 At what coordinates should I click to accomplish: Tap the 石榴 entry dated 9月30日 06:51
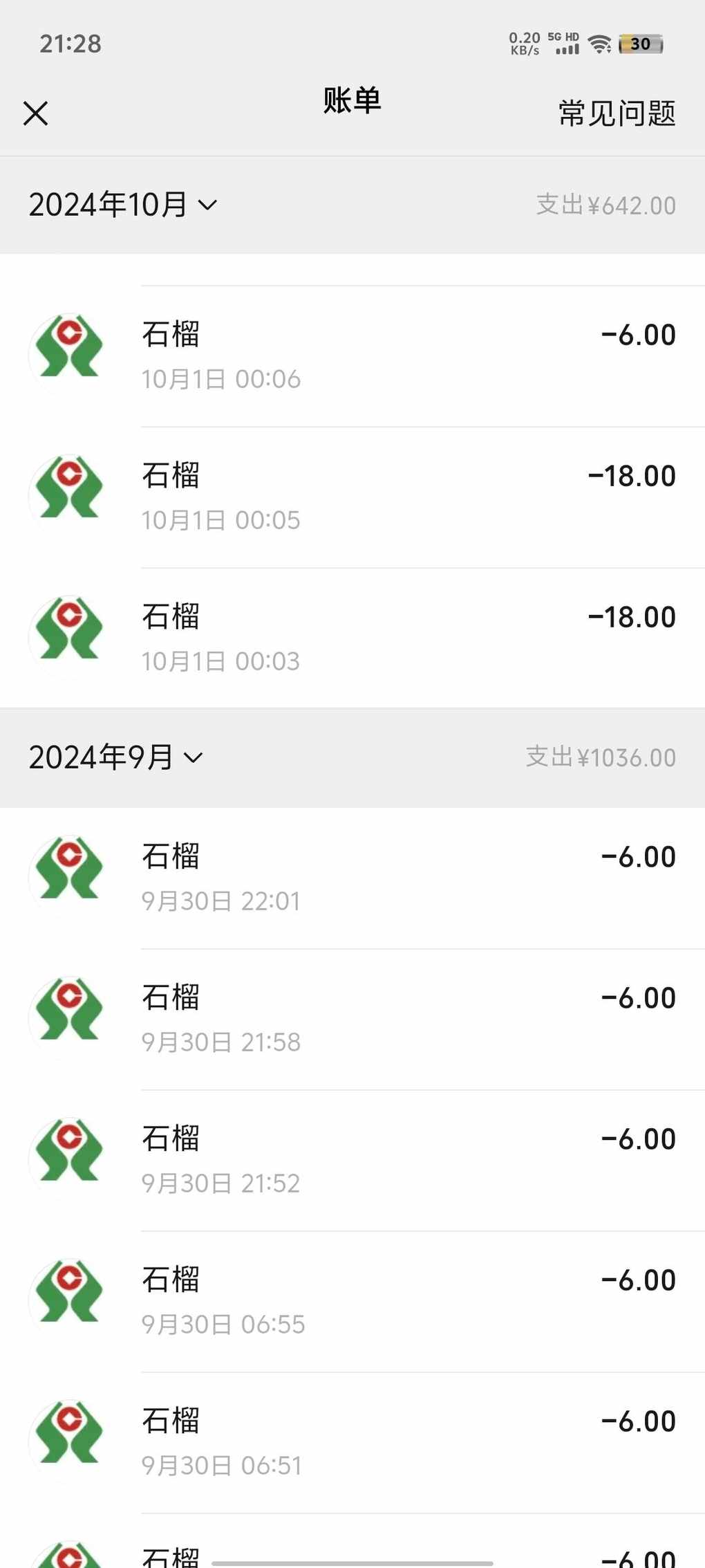coord(352,1443)
